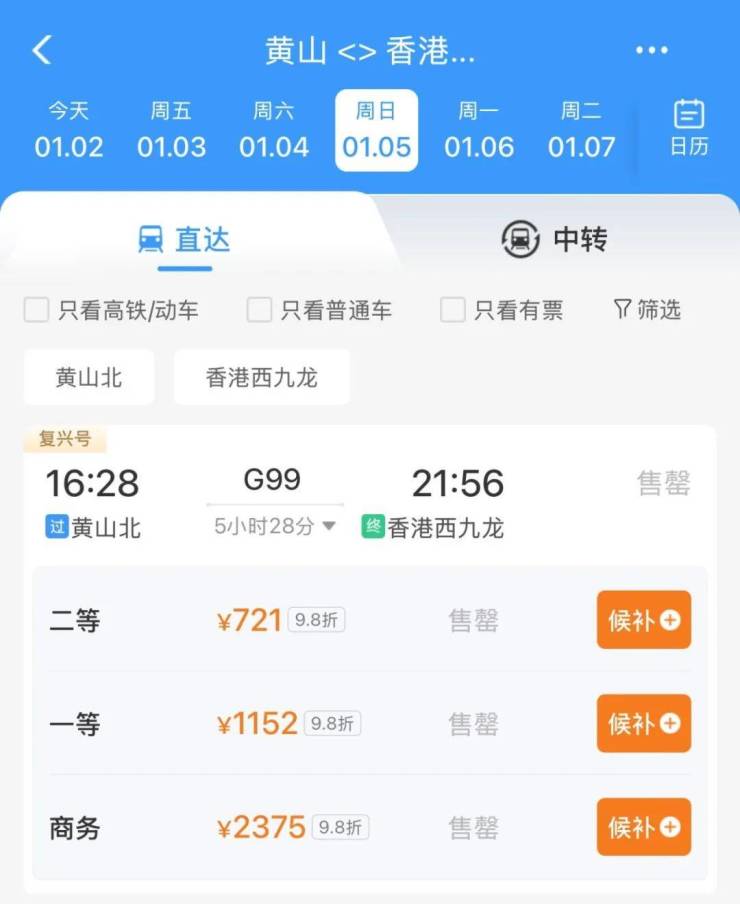Join 候补 waitlist for 商务 seat

pos(643,827)
